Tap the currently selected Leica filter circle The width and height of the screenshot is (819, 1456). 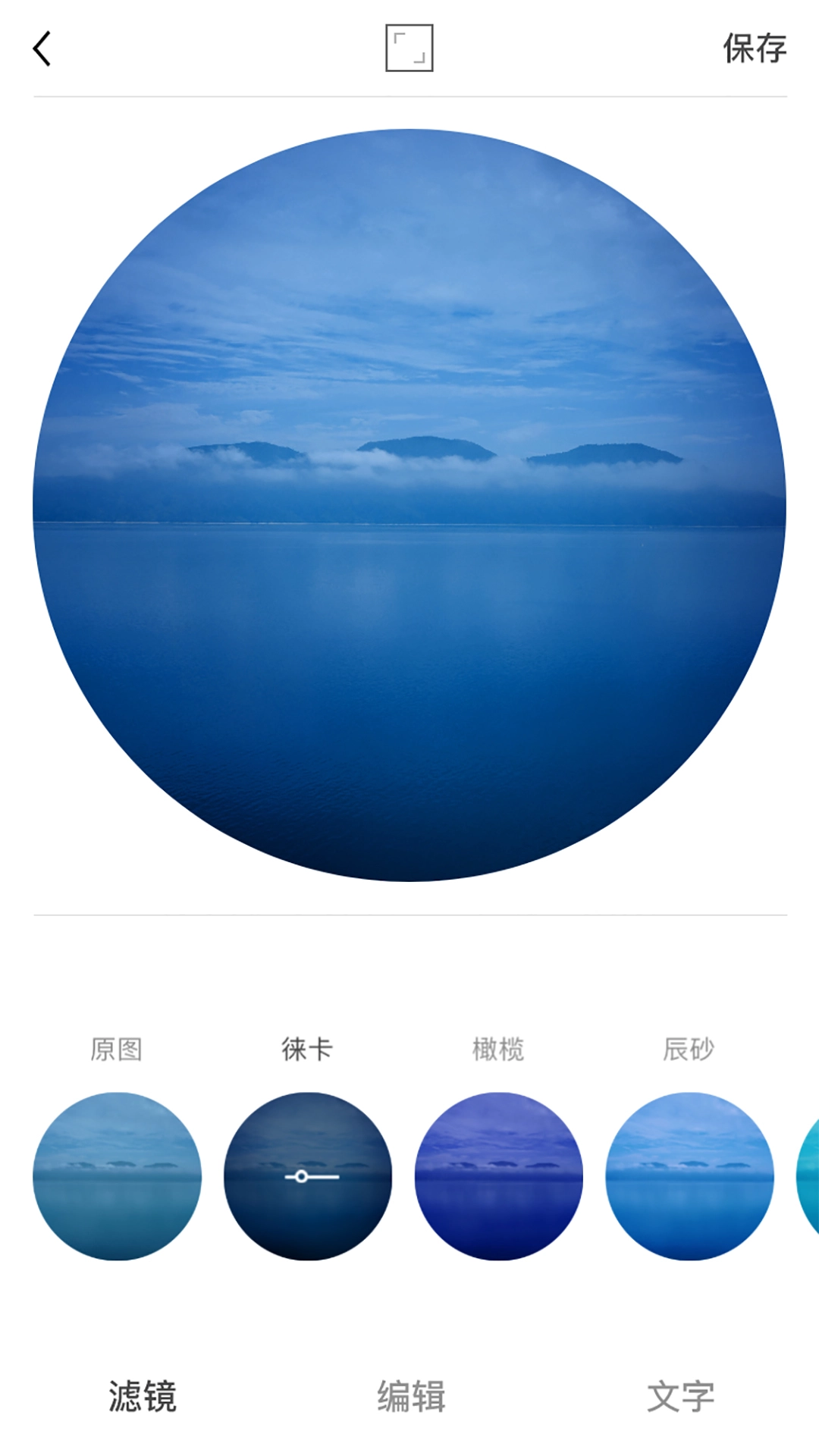(306, 1175)
